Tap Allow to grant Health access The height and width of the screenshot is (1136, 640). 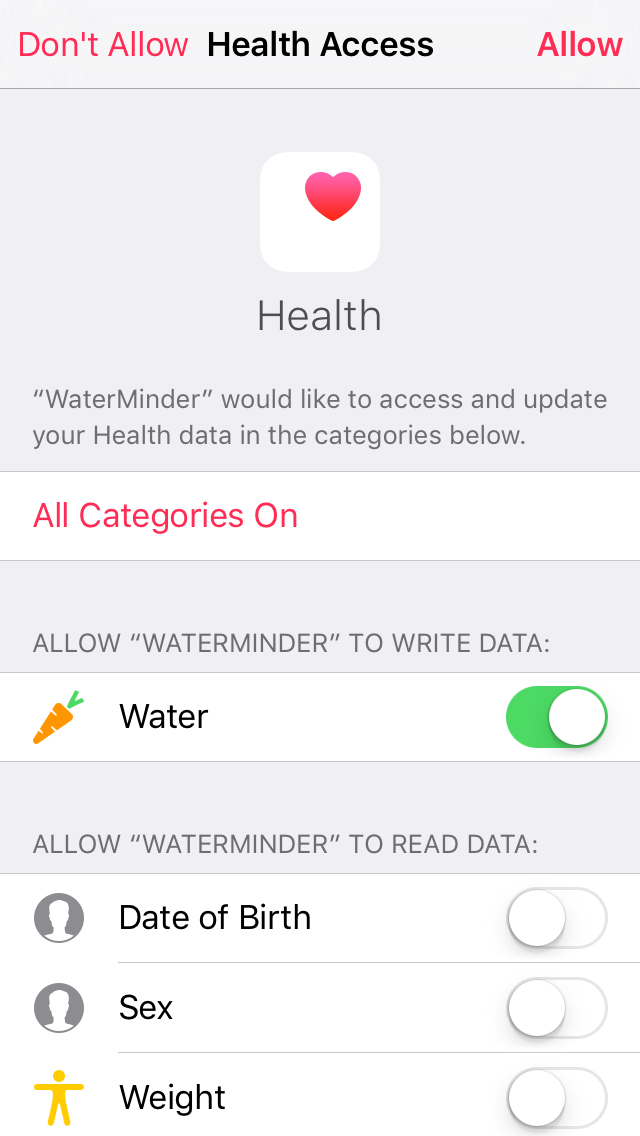coord(580,45)
